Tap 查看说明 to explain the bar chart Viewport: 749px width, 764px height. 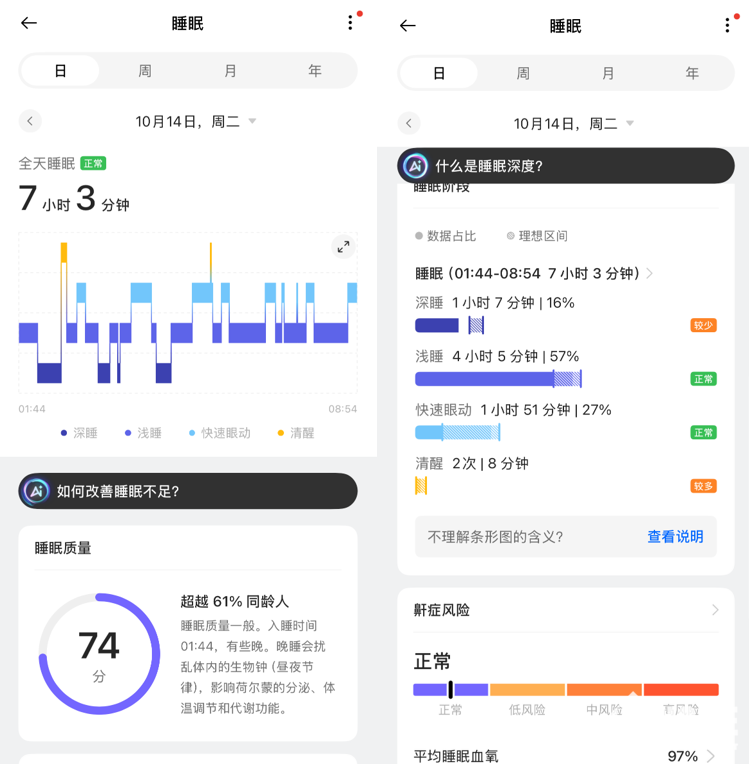coord(674,537)
